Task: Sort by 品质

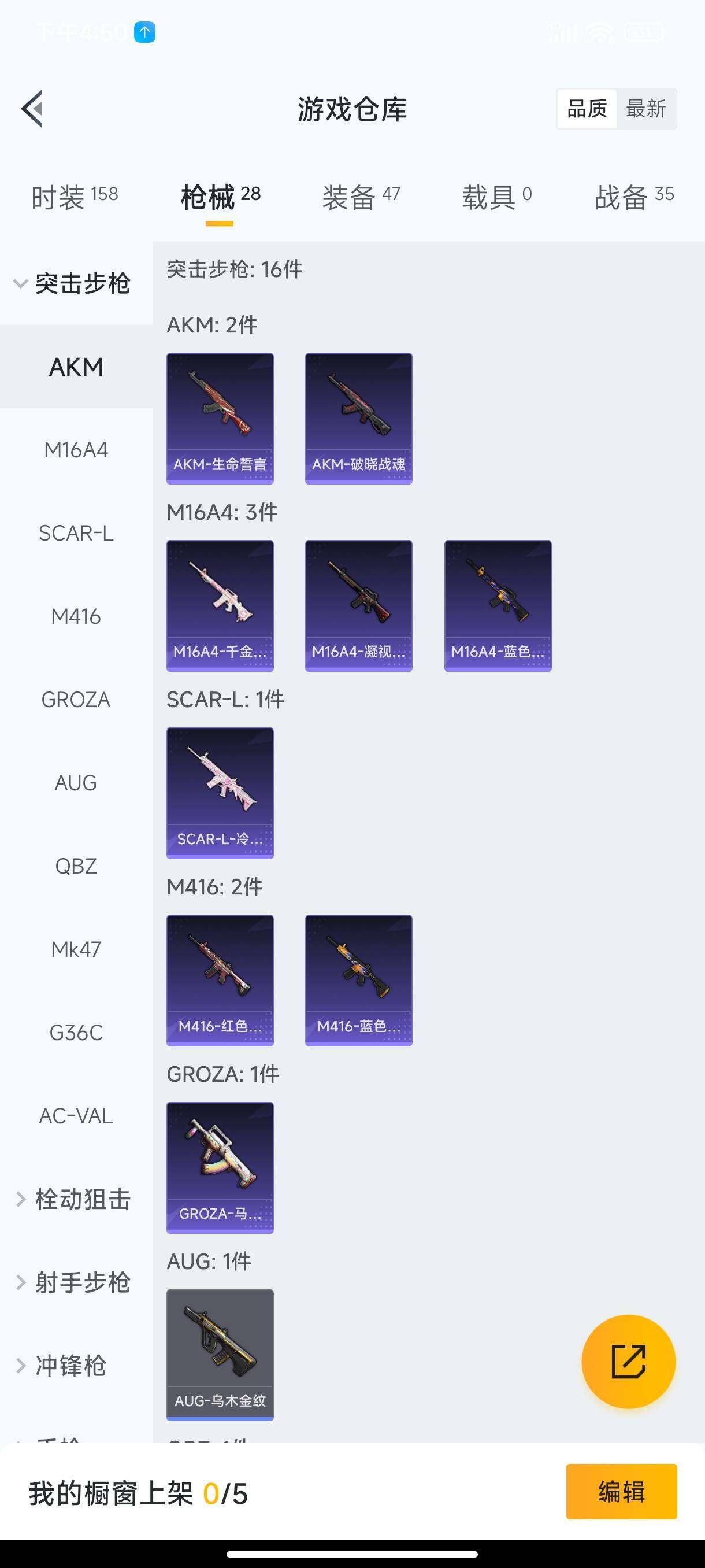Action: click(x=587, y=109)
